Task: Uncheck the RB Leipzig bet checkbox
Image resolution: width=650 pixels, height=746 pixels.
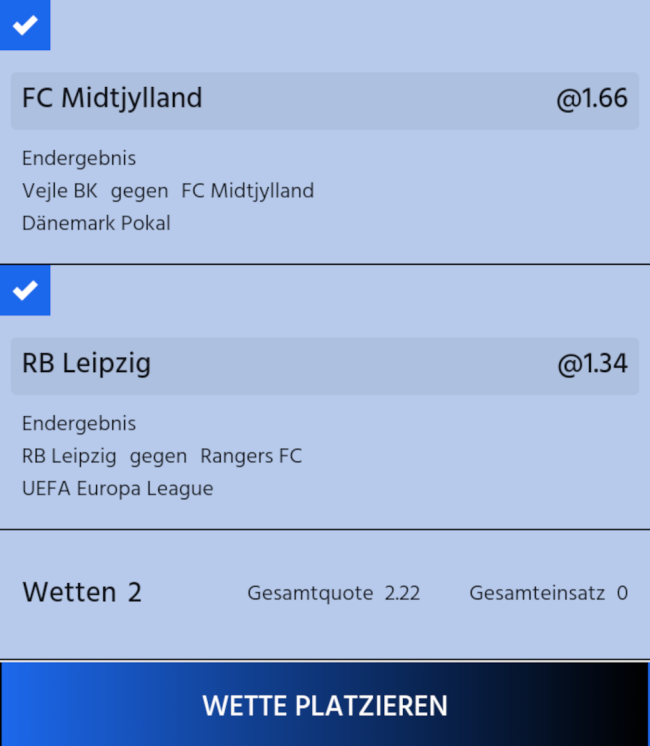Action: (24, 290)
